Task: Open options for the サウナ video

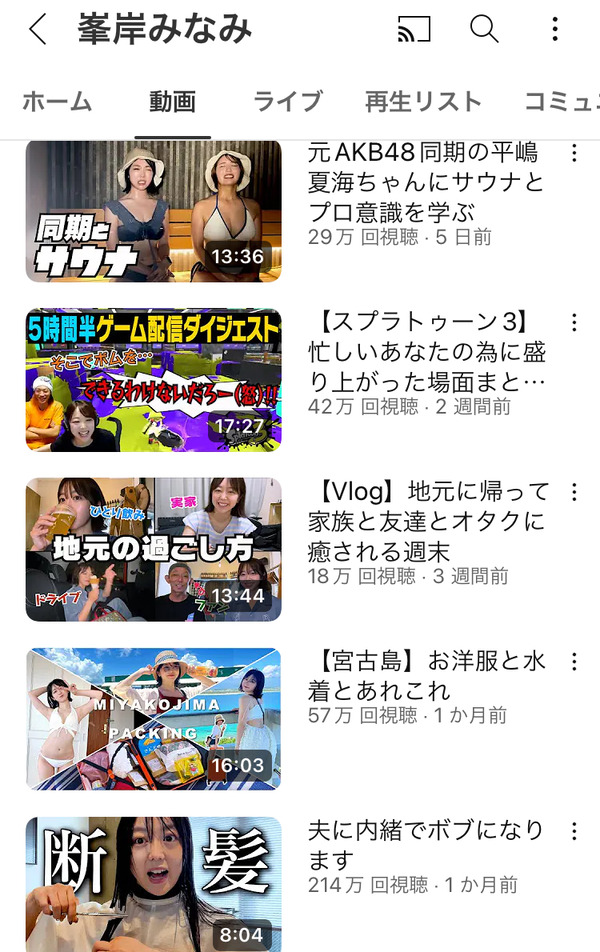Action: tap(574, 153)
